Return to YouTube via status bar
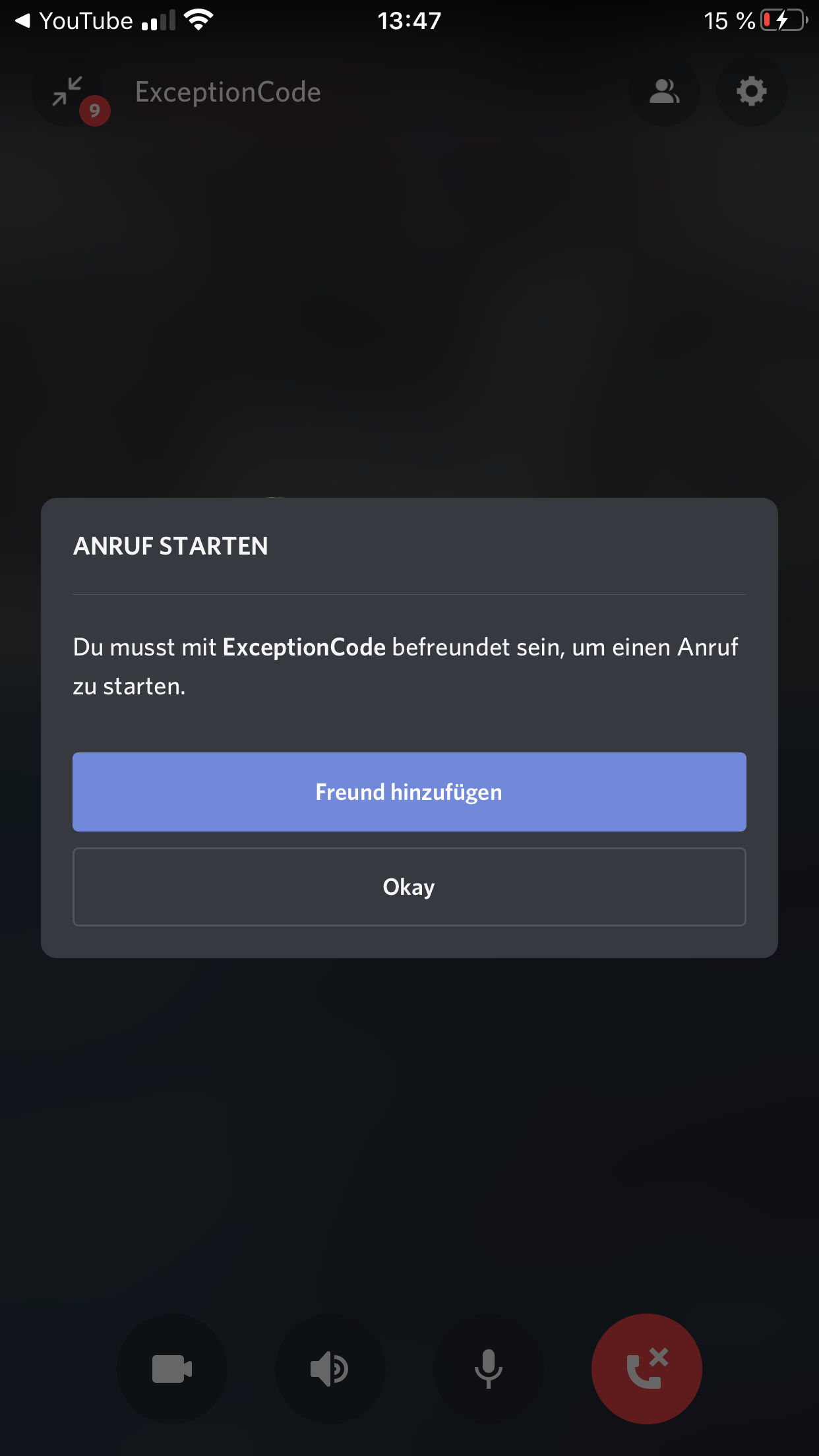819x1456 pixels. pyautogui.click(x=74, y=21)
